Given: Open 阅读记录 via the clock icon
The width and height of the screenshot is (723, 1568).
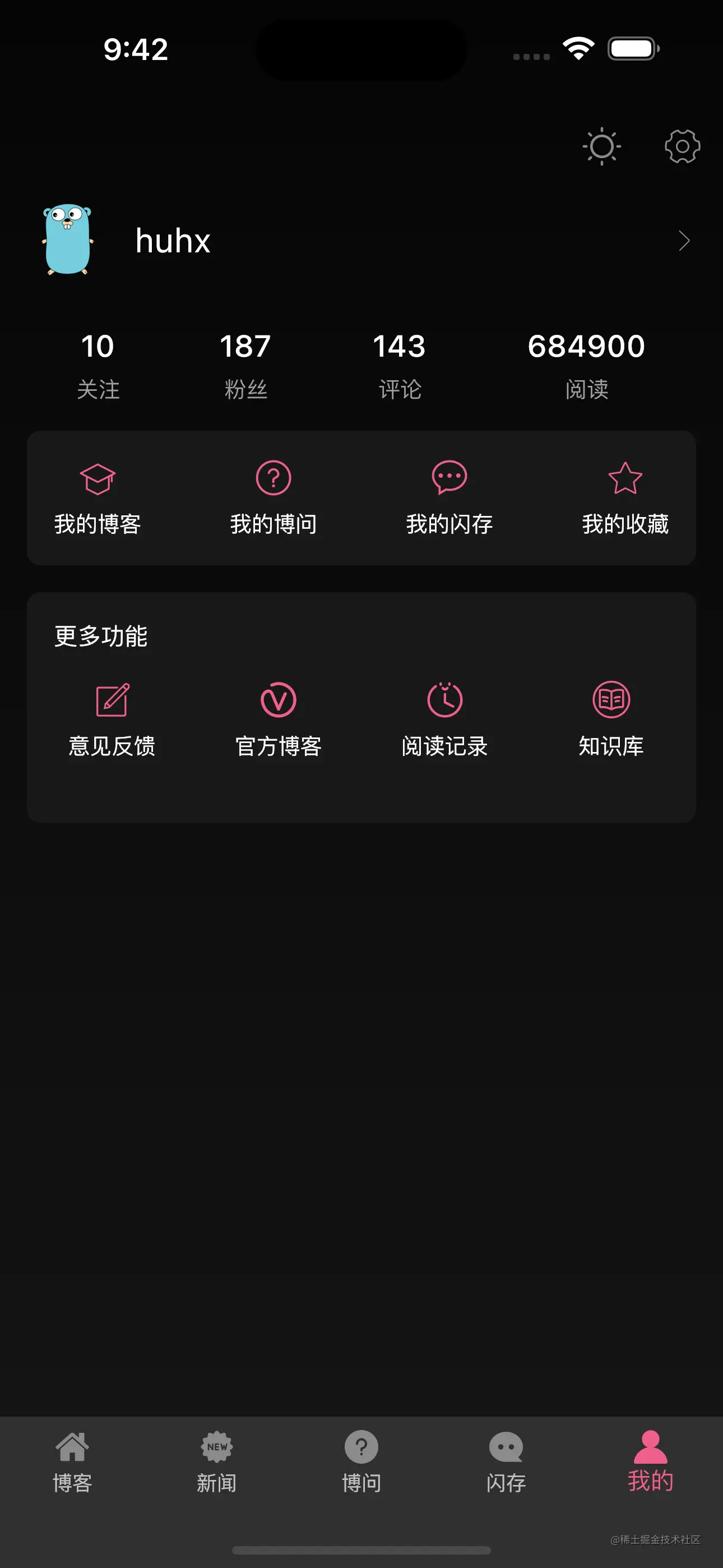Looking at the screenshot, I should click(445, 700).
